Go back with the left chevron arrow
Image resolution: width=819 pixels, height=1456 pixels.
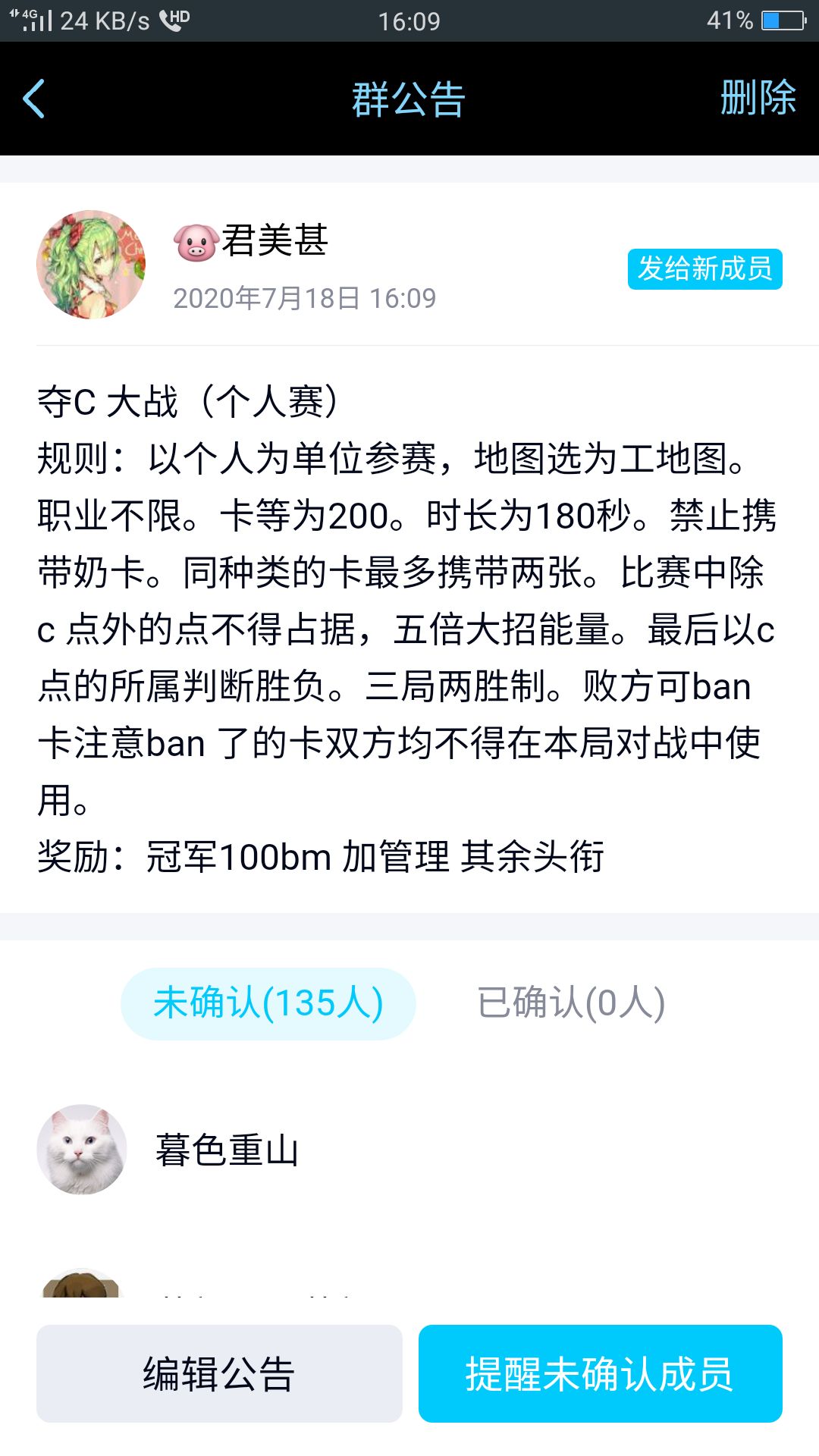tap(33, 97)
